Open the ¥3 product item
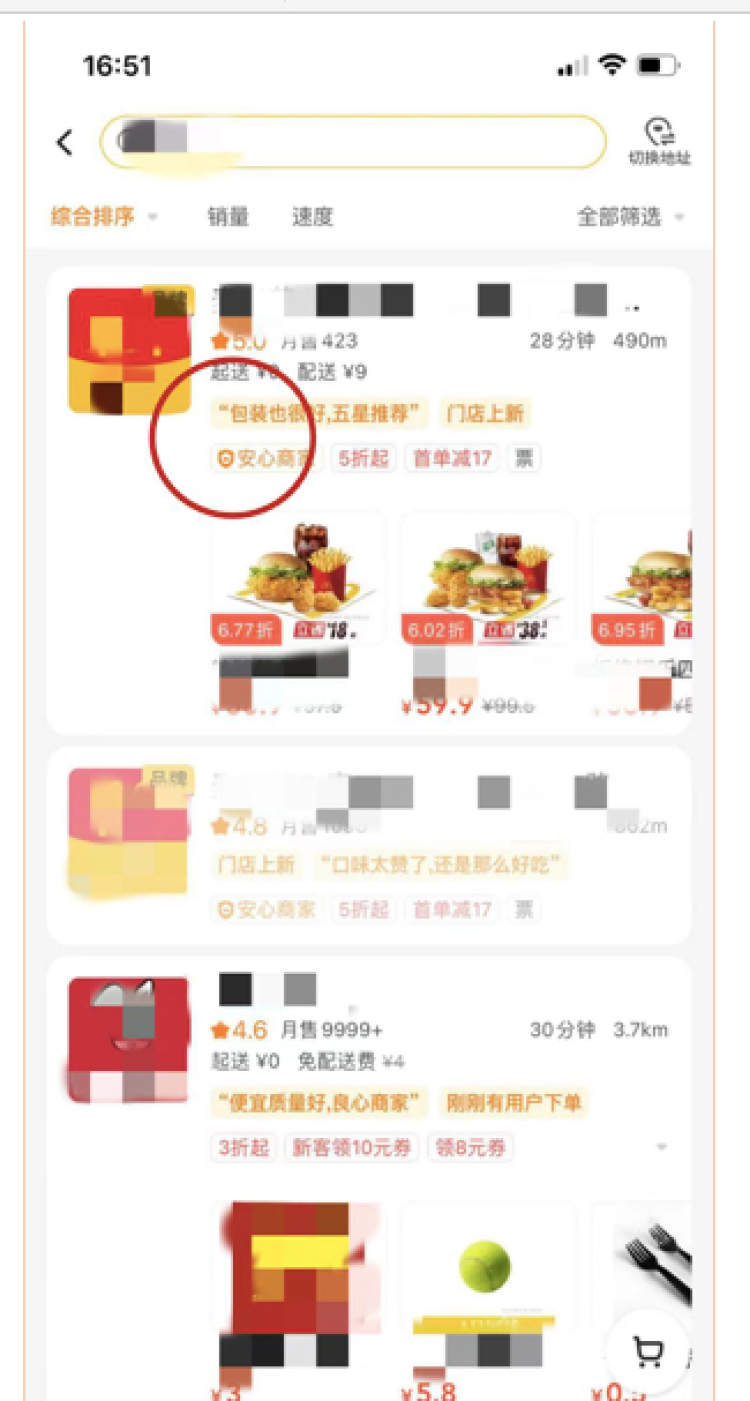750x1401 pixels. pyautogui.click(x=297, y=1270)
